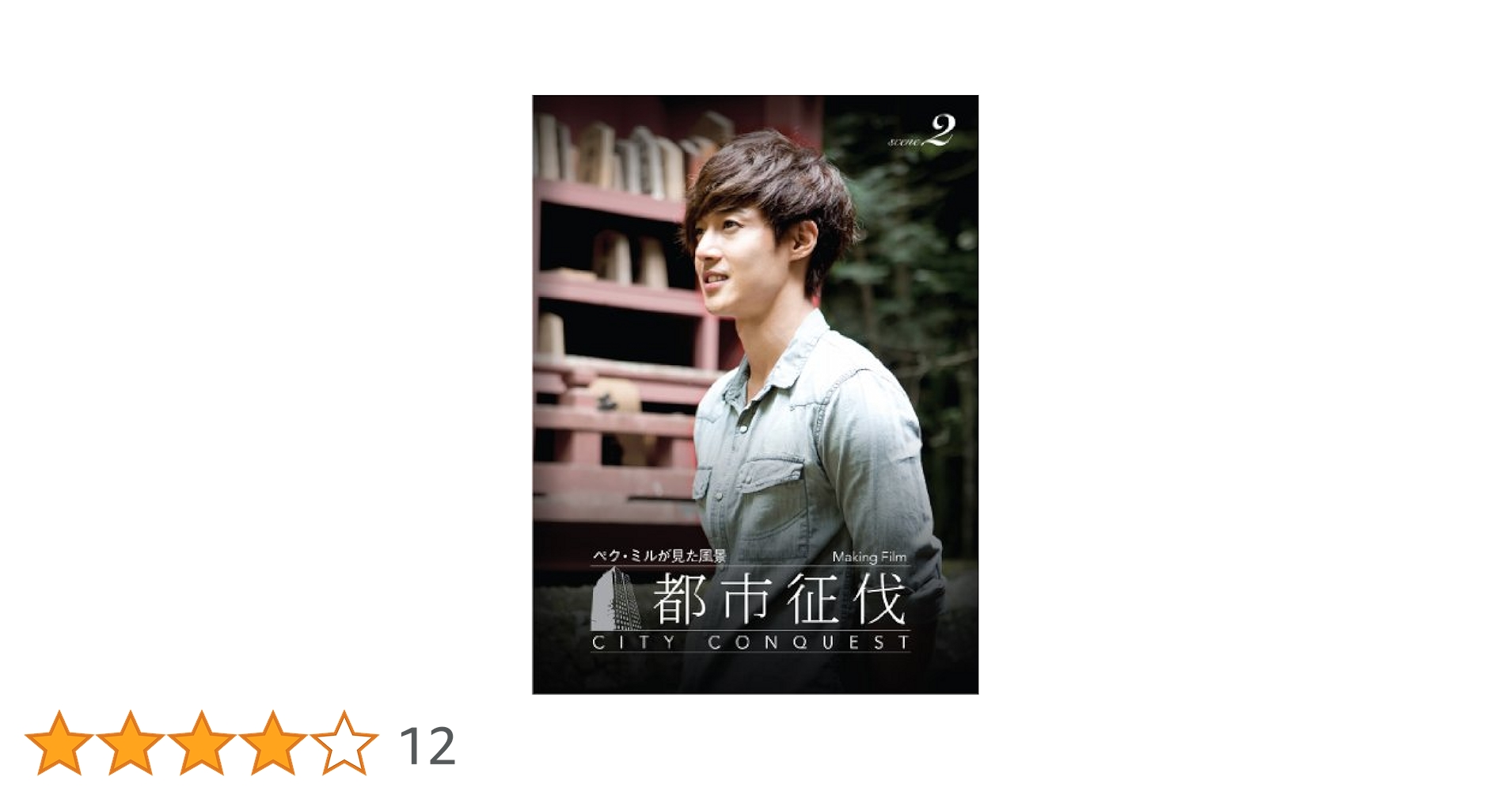View the 12 customer ratings

pyautogui.click(x=427, y=746)
